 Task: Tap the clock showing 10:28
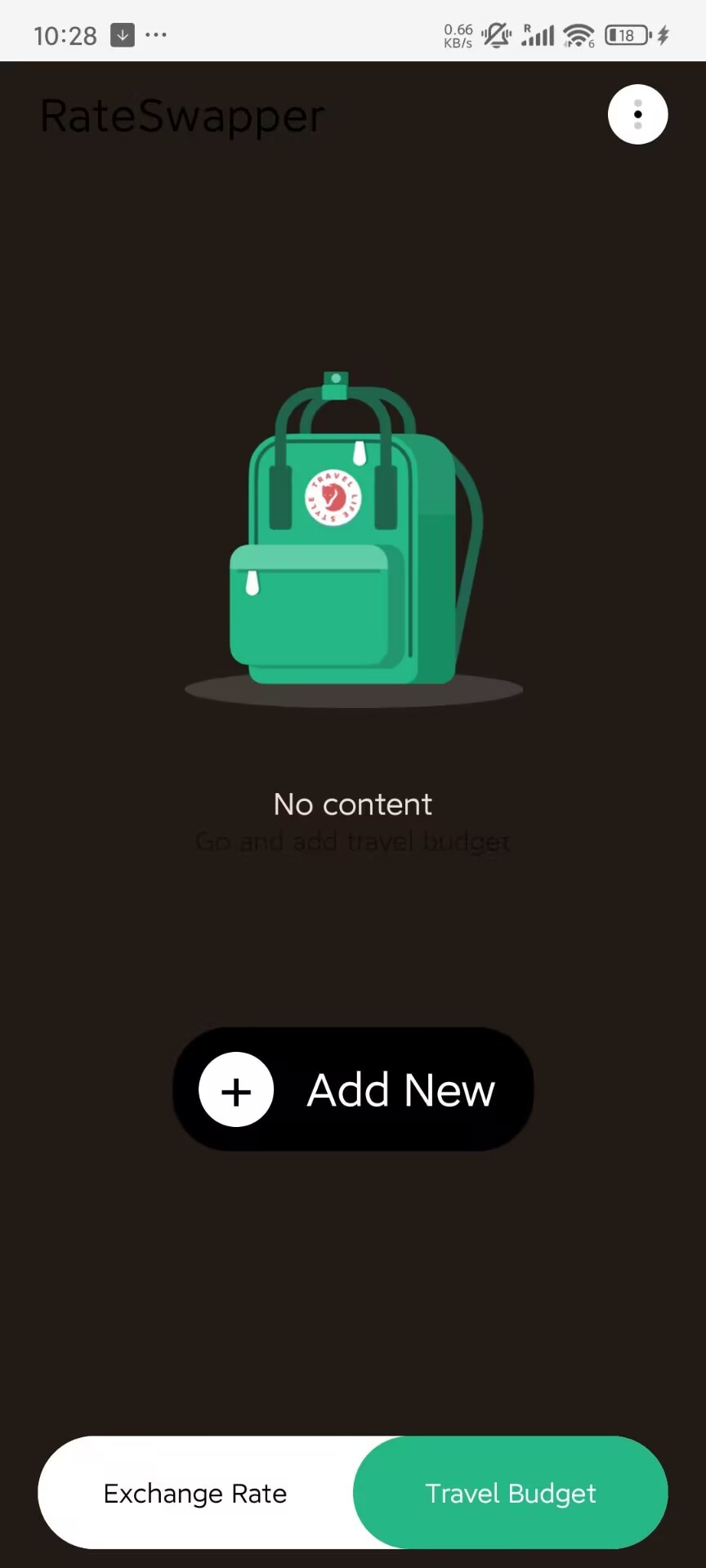(x=65, y=35)
